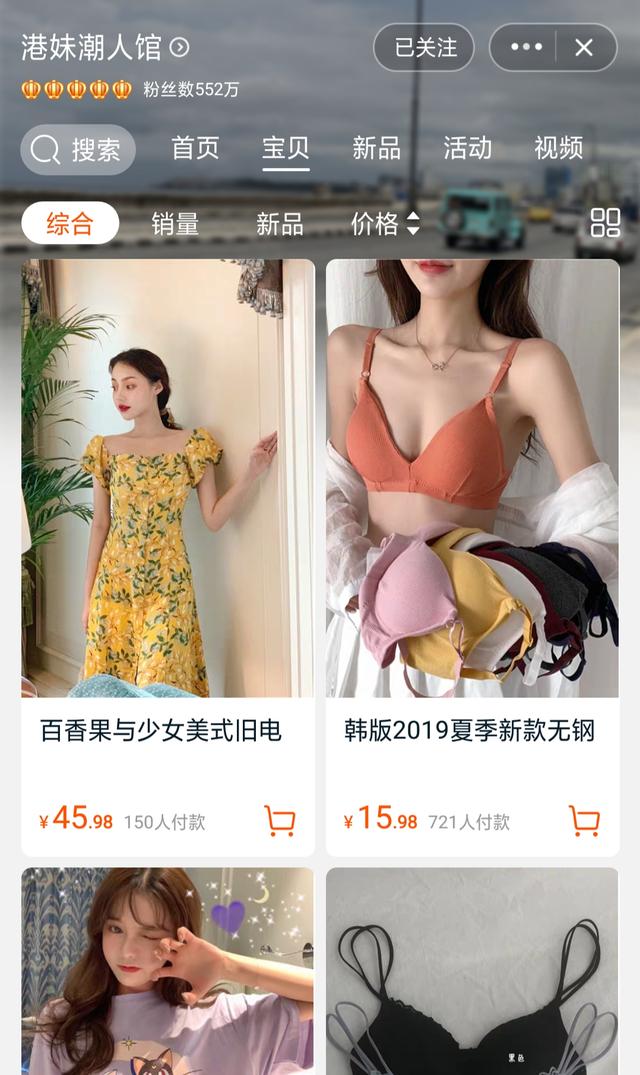Switch to the 活动 tab

point(467,148)
